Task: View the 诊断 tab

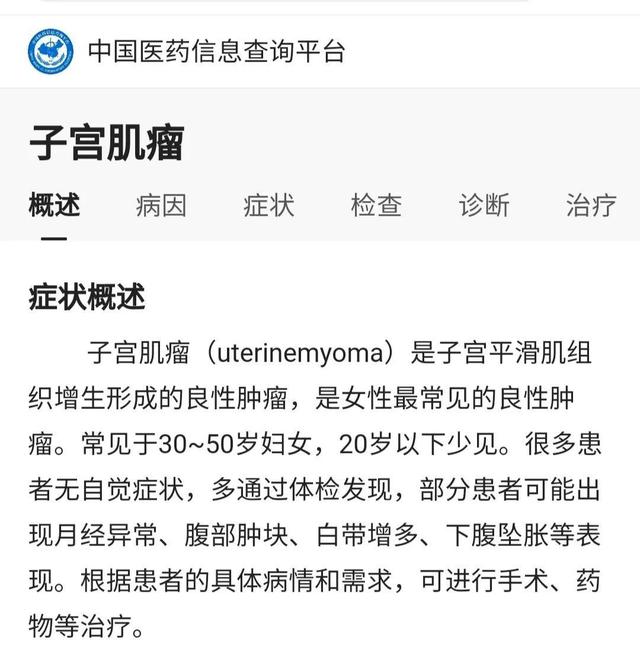Action: click(x=484, y=206)
